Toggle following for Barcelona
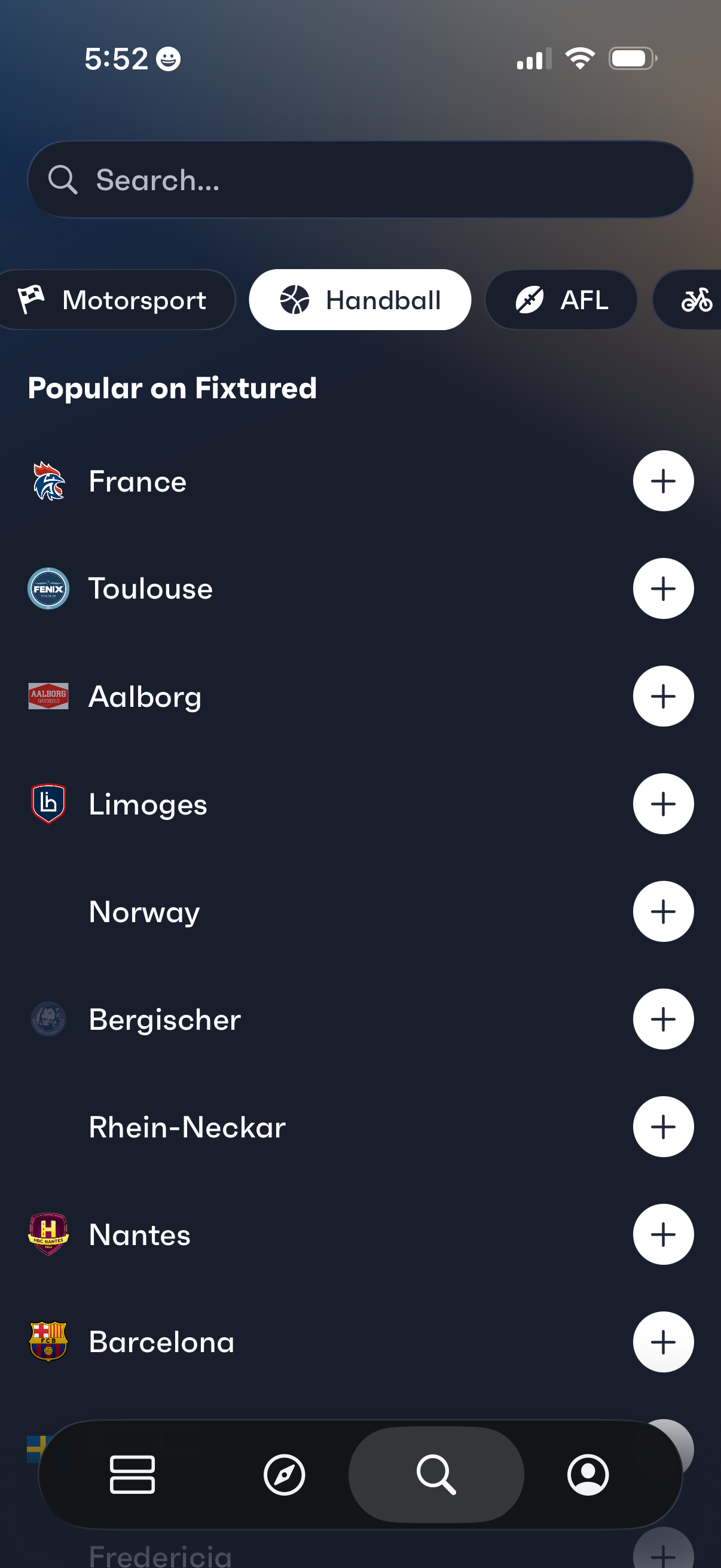 click(663, 1341)
